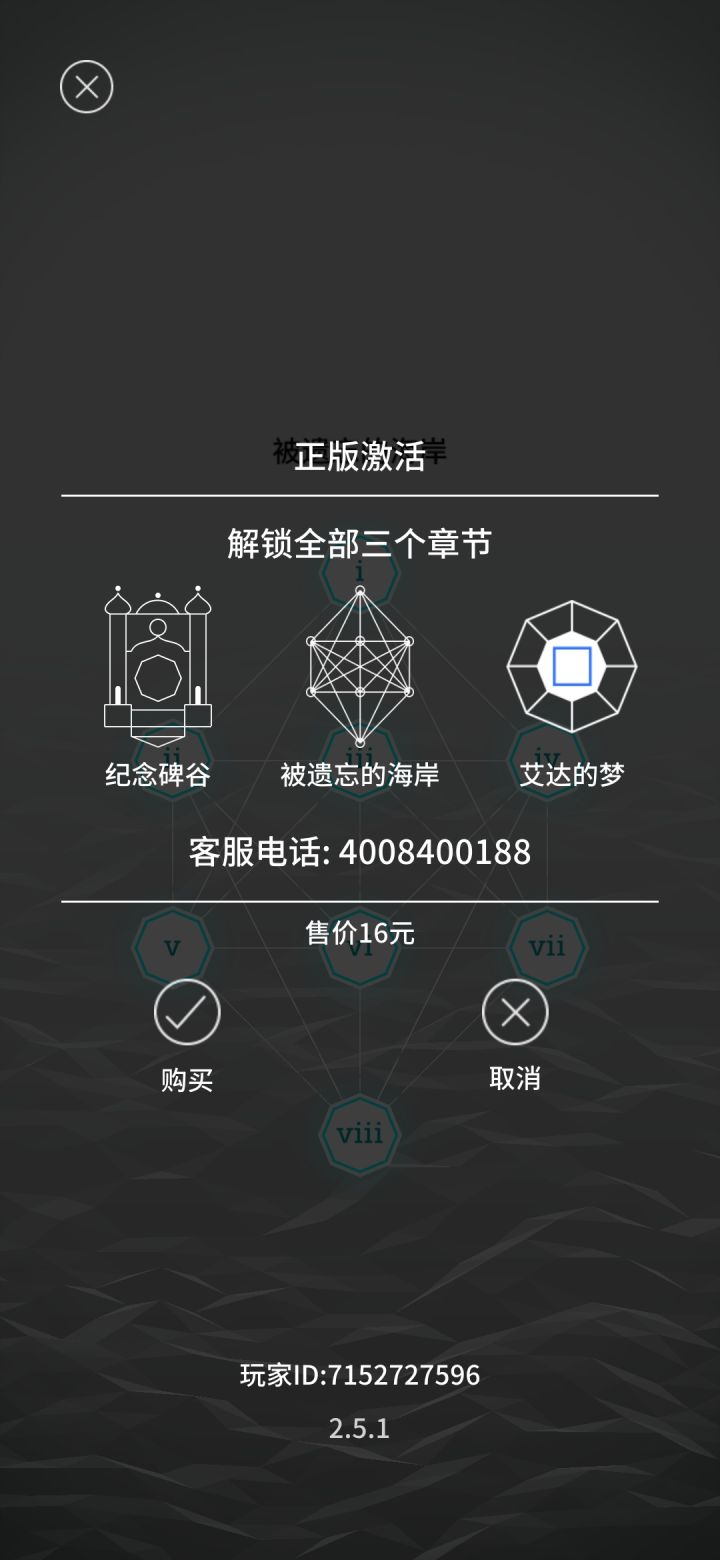Cancel the purchase via 取消 button
720x1560 pixels.
pos(516,1012)
